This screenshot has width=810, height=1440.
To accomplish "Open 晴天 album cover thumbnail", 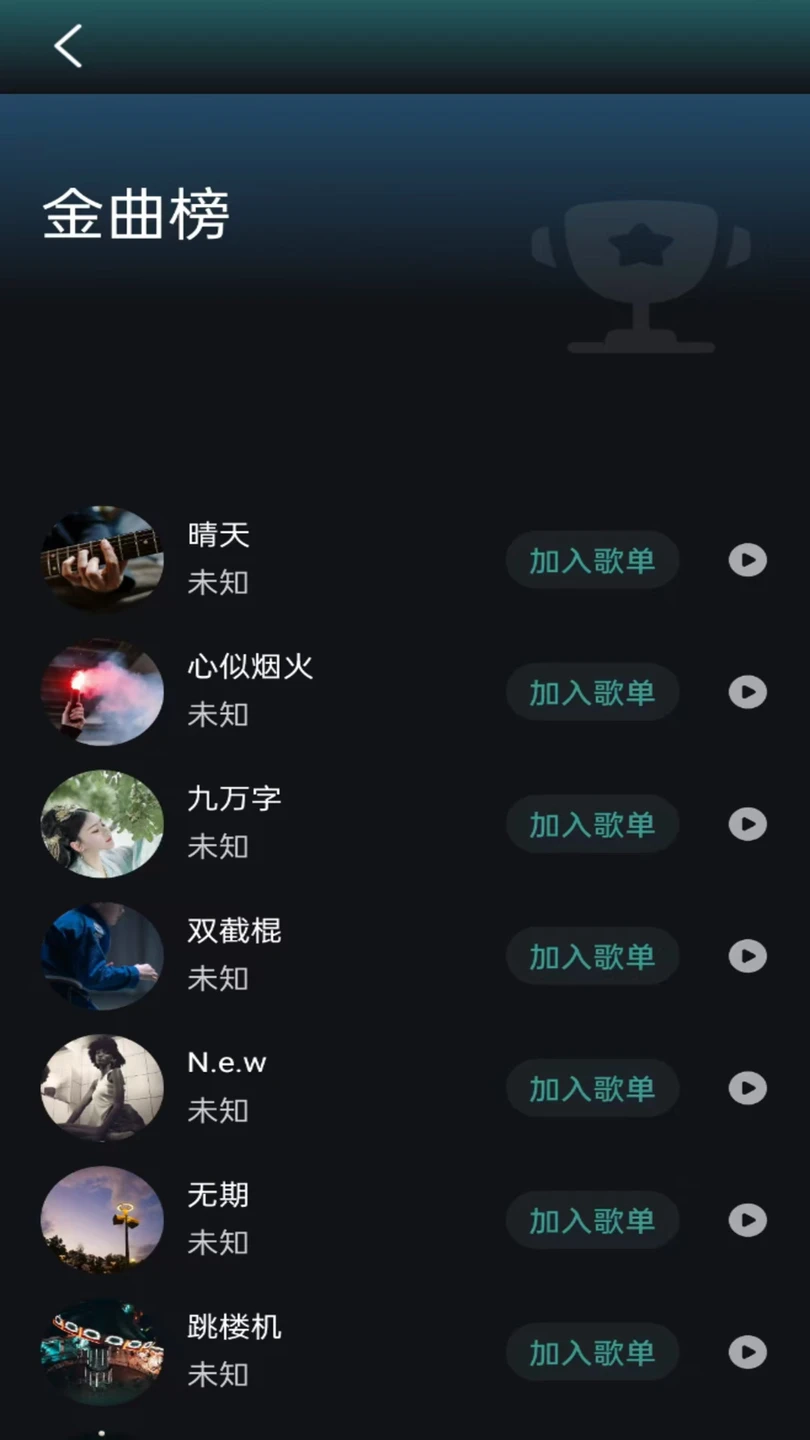I will click(x=101, y=560).
